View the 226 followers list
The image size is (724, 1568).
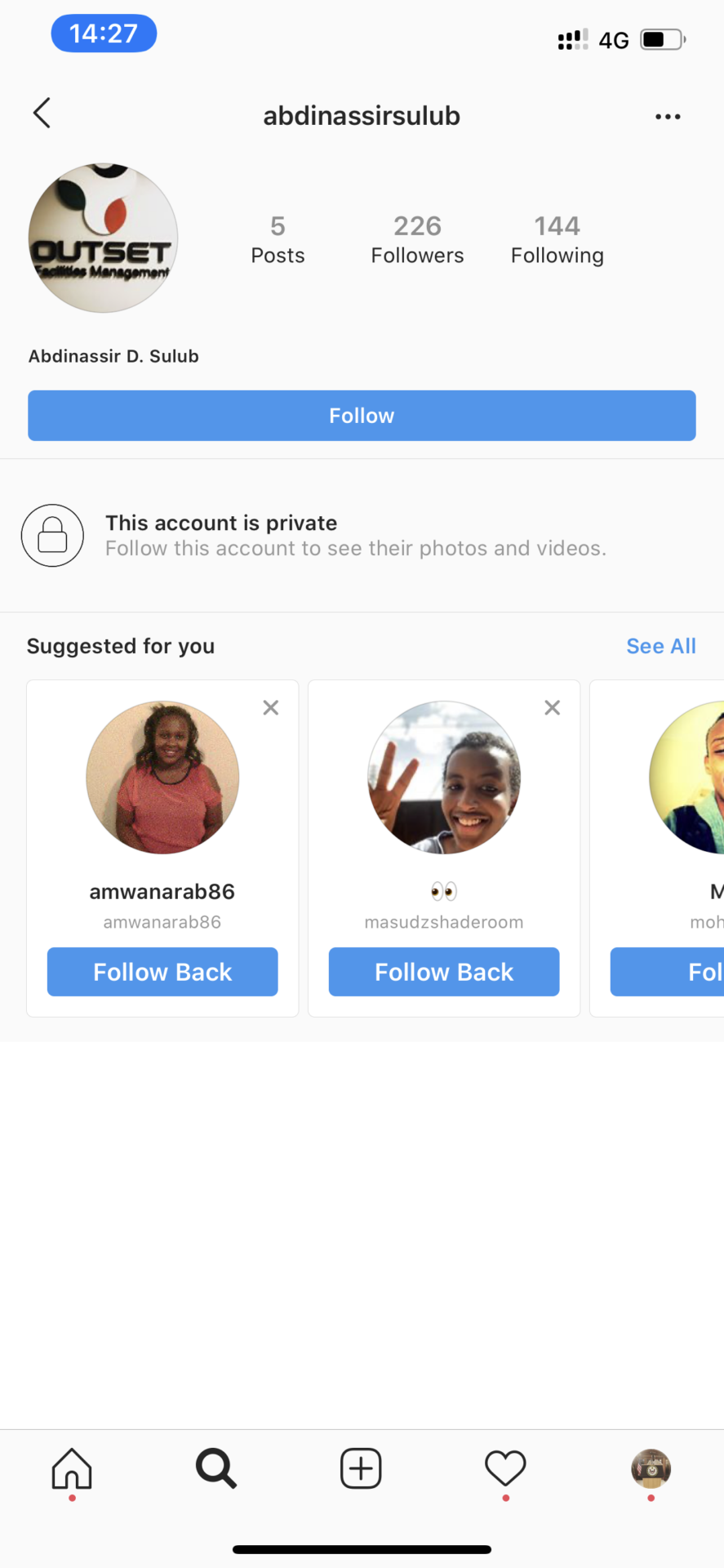point(417,239)
